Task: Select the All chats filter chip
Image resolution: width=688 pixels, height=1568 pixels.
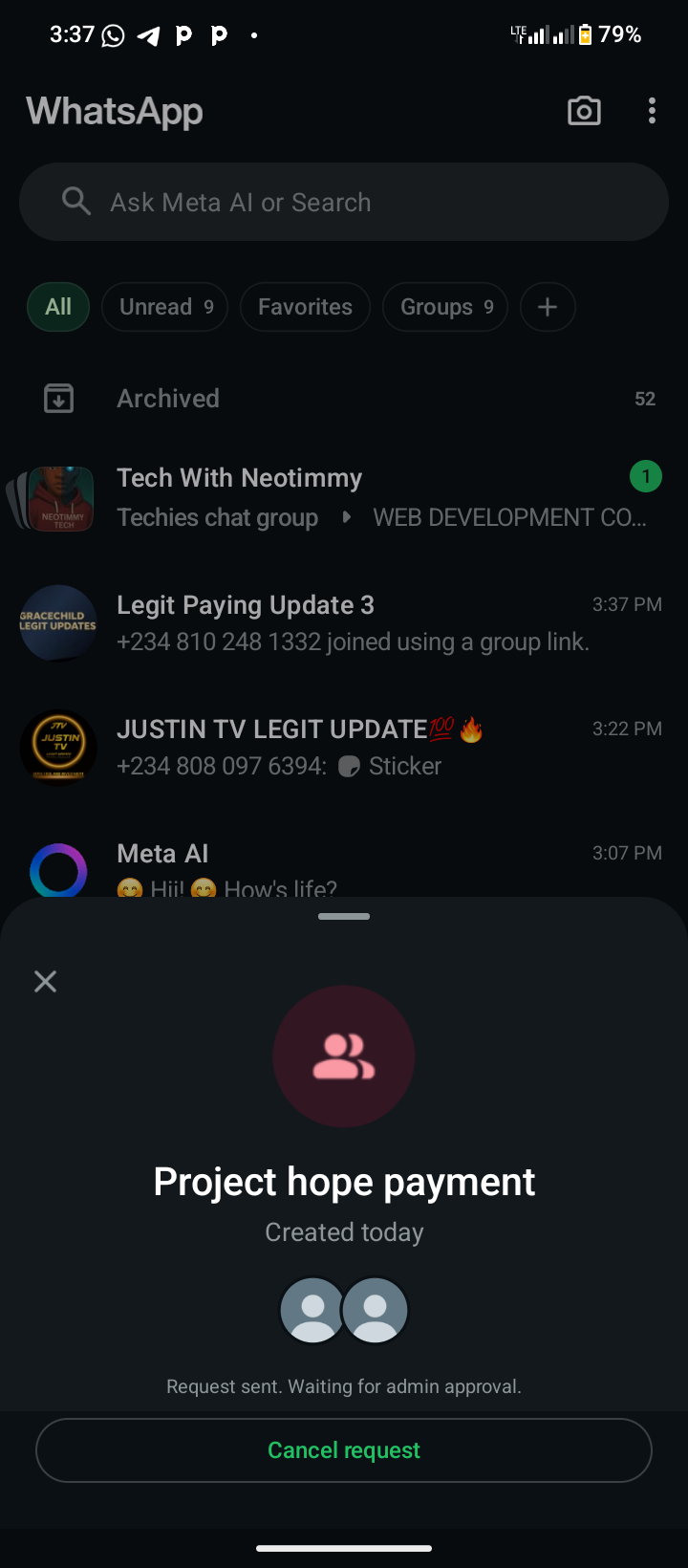Action: 58,307
